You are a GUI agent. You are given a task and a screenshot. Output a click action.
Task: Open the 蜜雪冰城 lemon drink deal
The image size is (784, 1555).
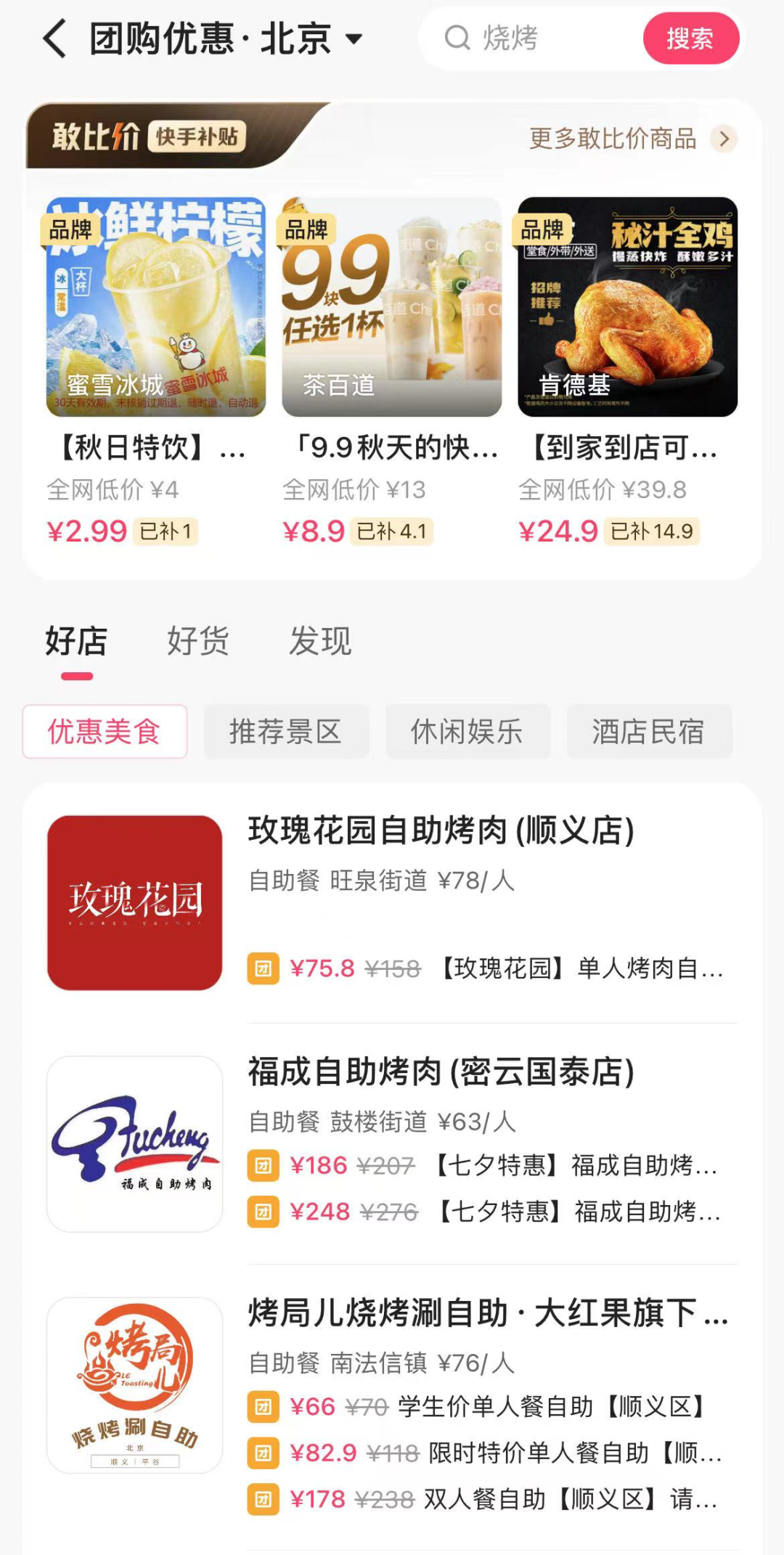coord(155,307)
